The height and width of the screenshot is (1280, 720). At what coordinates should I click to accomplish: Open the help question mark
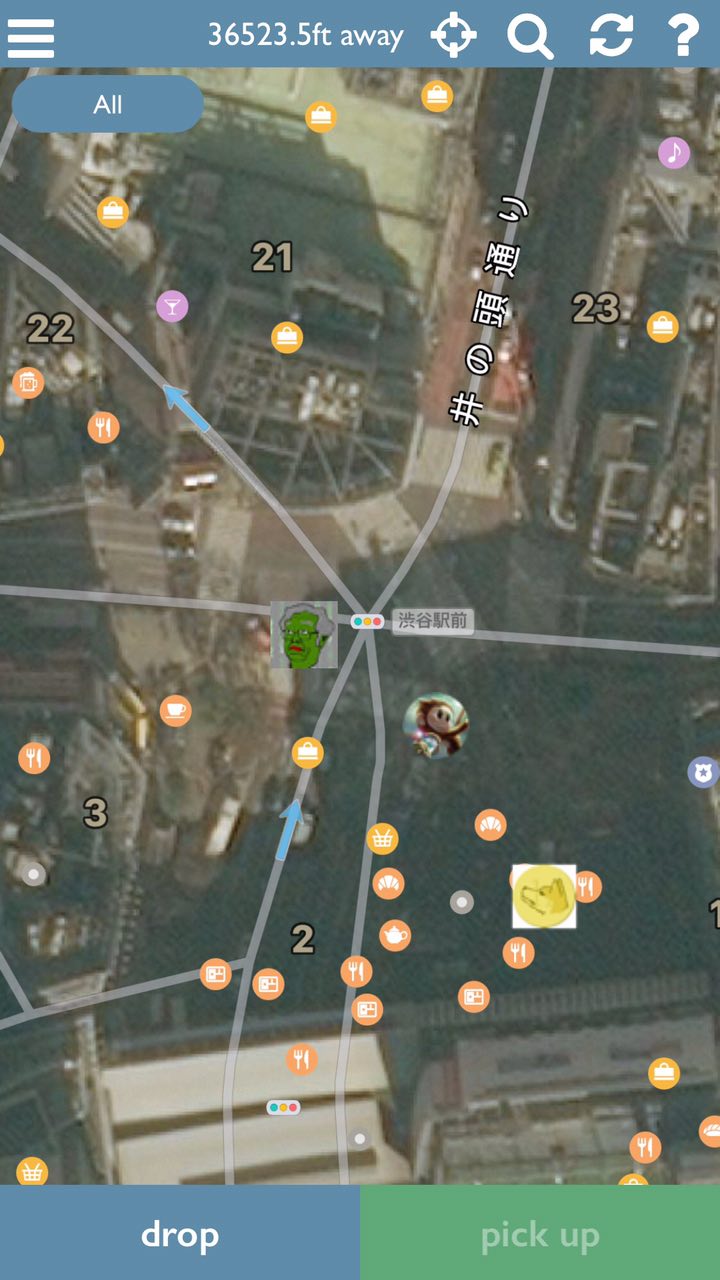click(683, 36)
